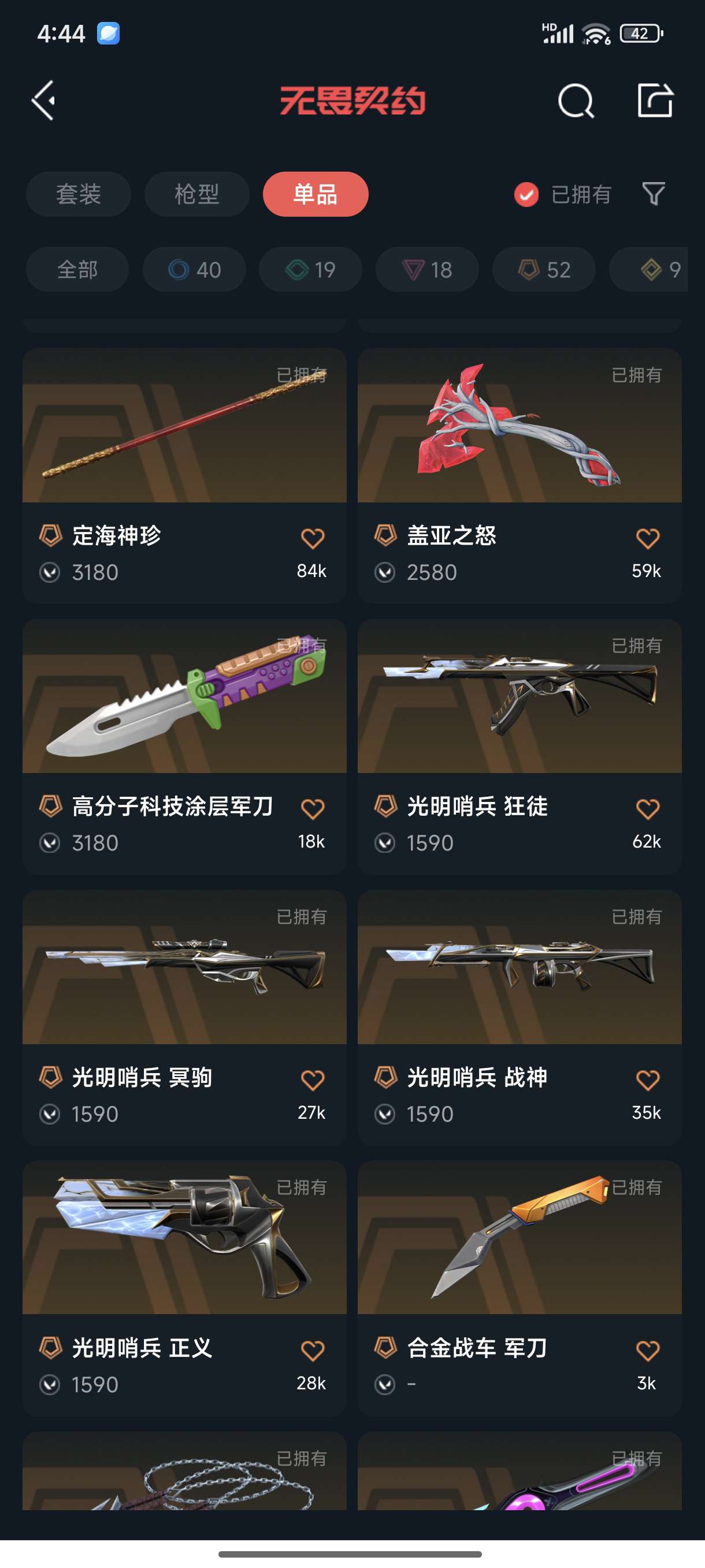Uncheck the 已拥有 filter checkbox
705x1568 pixels.
(x=526, y=195)
